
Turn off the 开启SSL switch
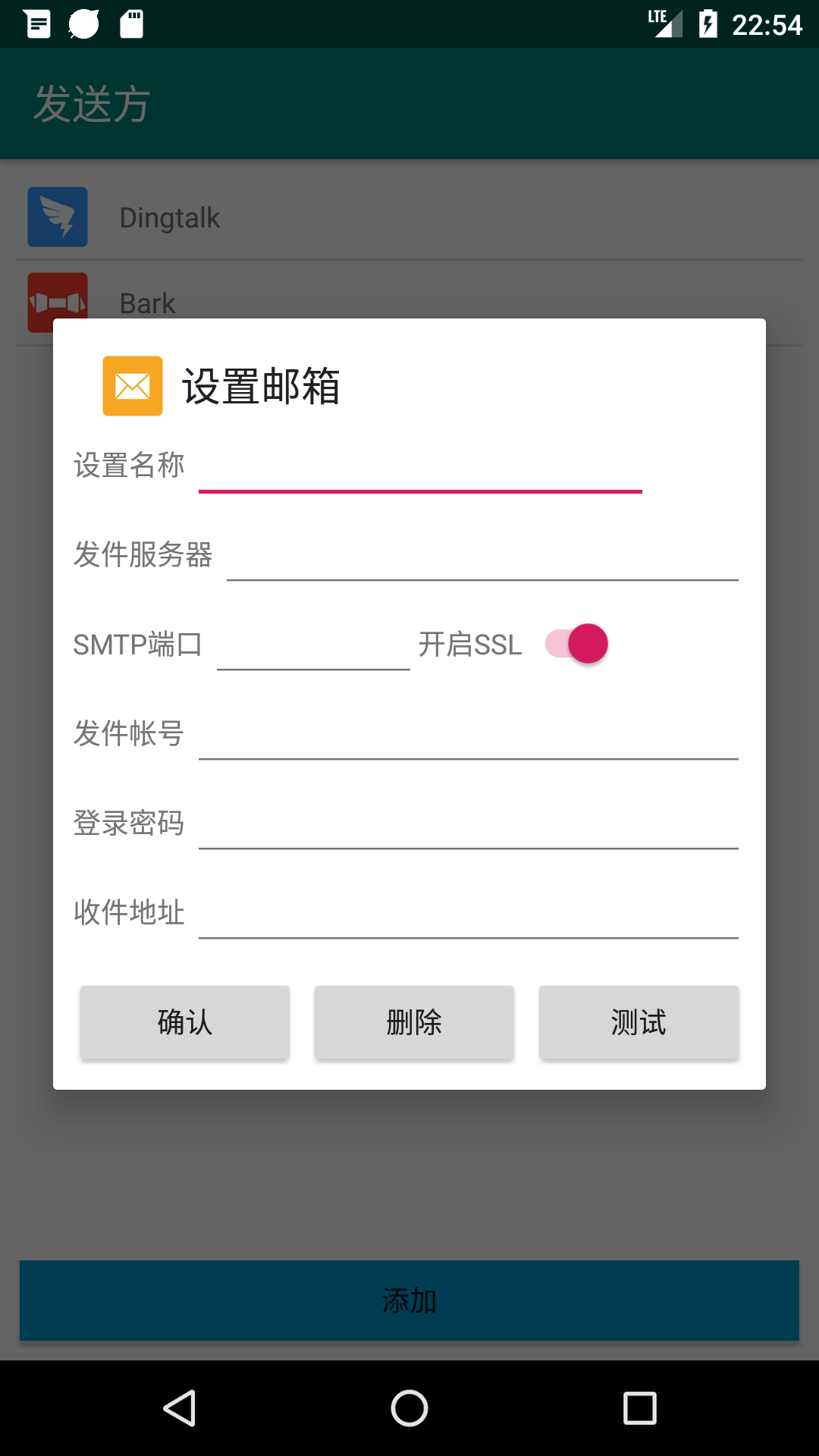point(576,644)
